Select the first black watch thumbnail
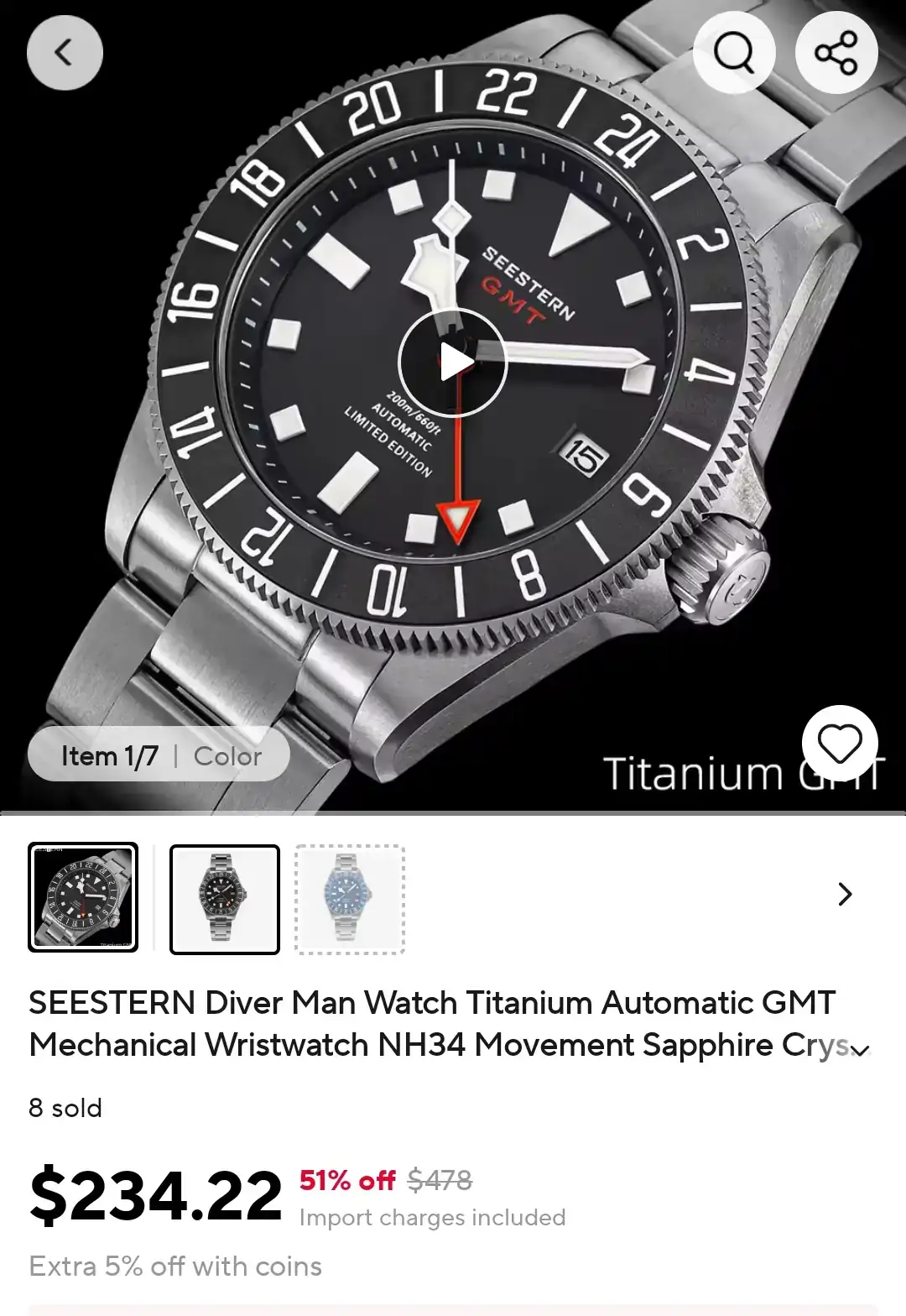 83,897
